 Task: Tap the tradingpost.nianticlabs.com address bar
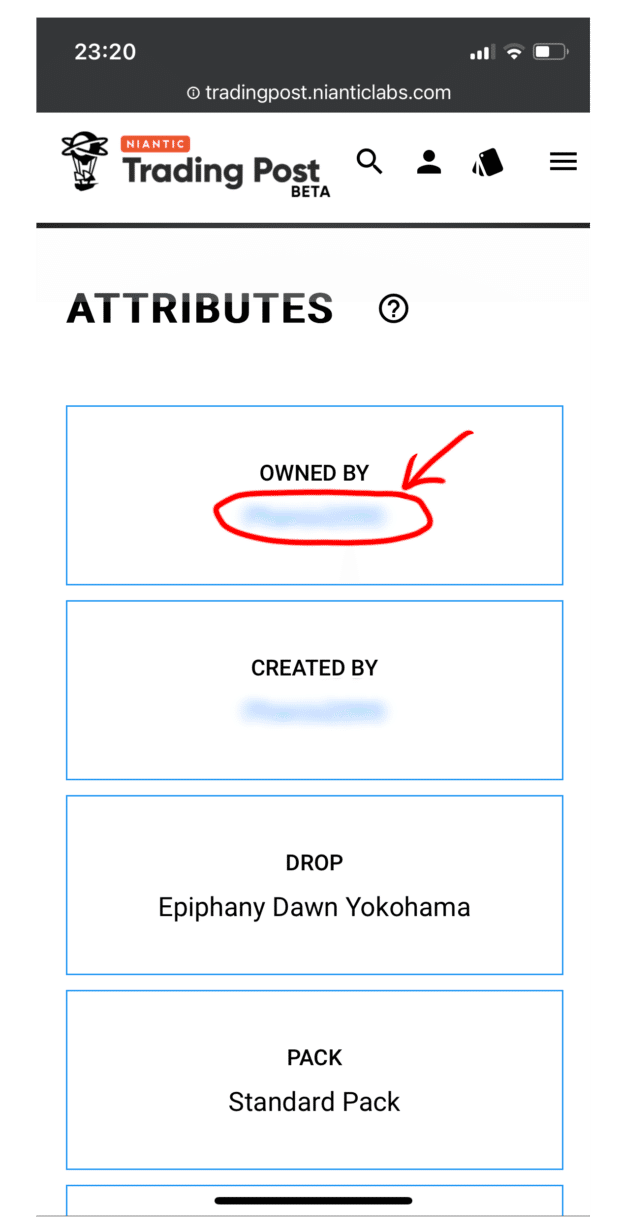318,93
